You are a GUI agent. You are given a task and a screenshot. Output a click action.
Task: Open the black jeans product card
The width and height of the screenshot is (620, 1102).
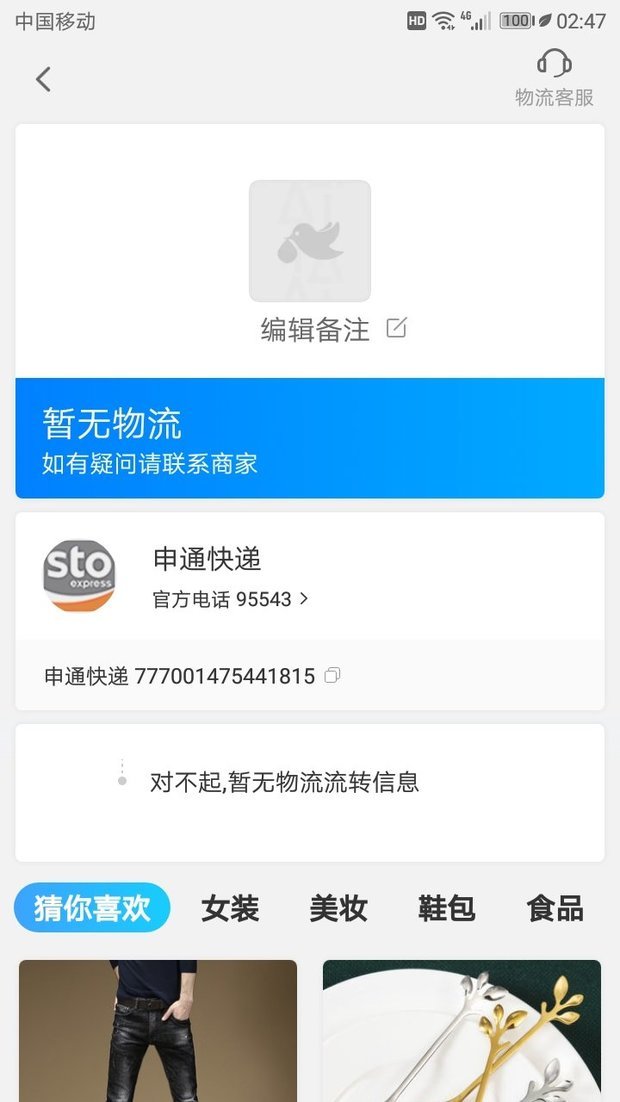158,1030
